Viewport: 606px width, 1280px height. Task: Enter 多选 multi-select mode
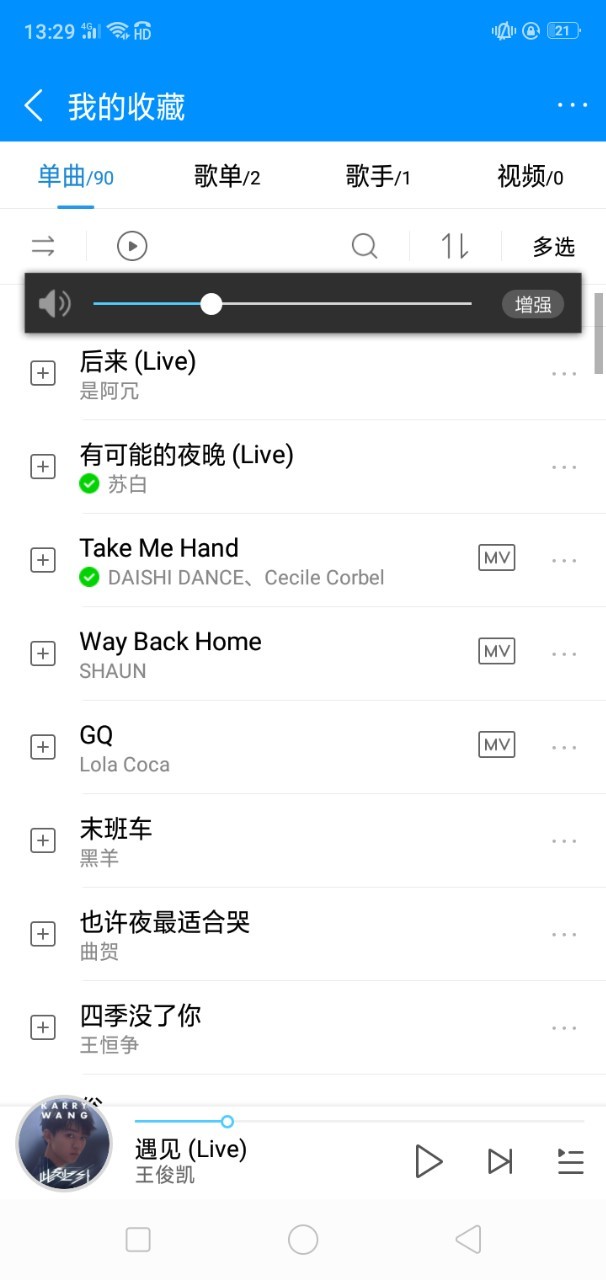553,247
